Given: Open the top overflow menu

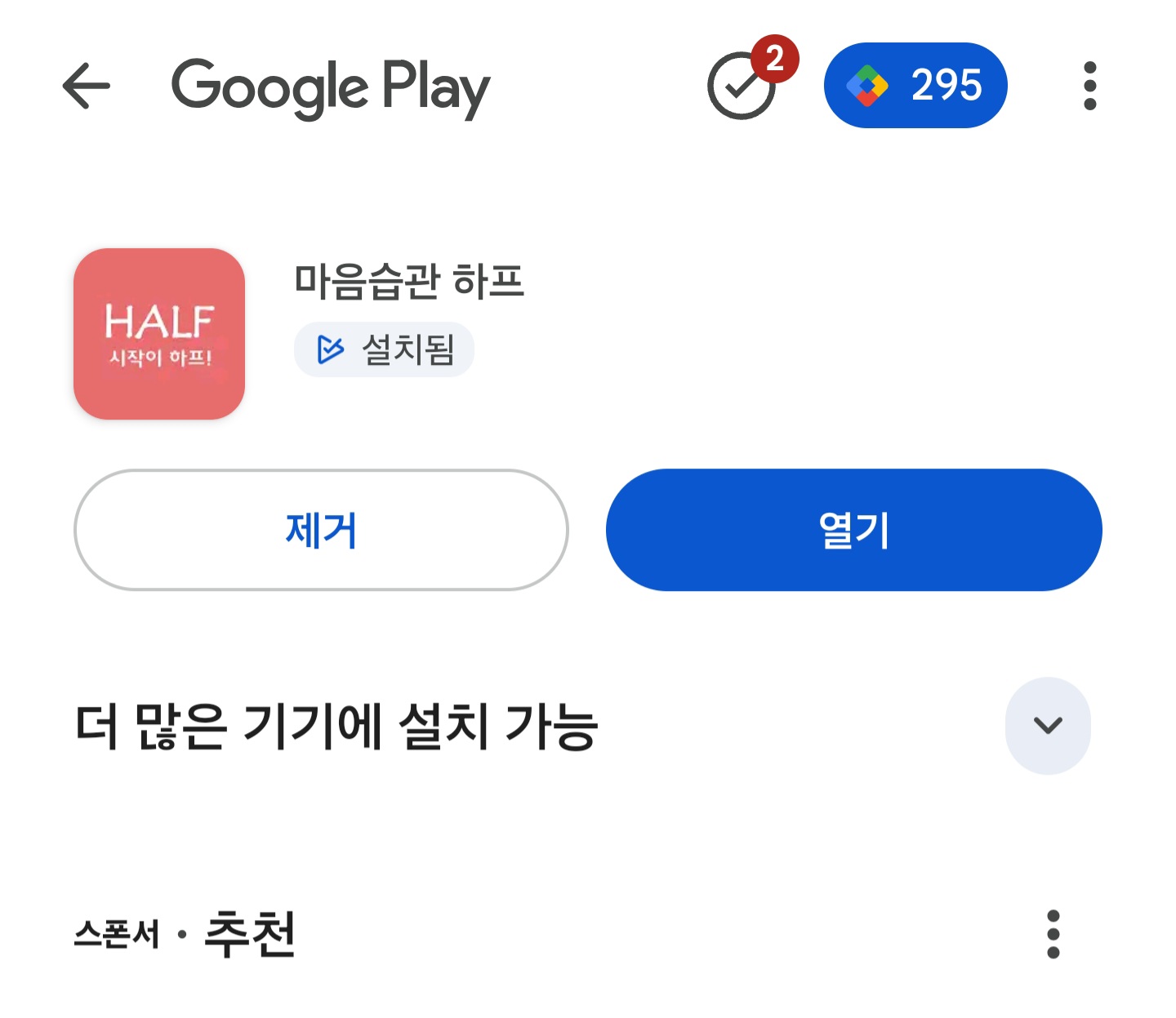Looking at the screenshot, I should (x=1089, y=85).
